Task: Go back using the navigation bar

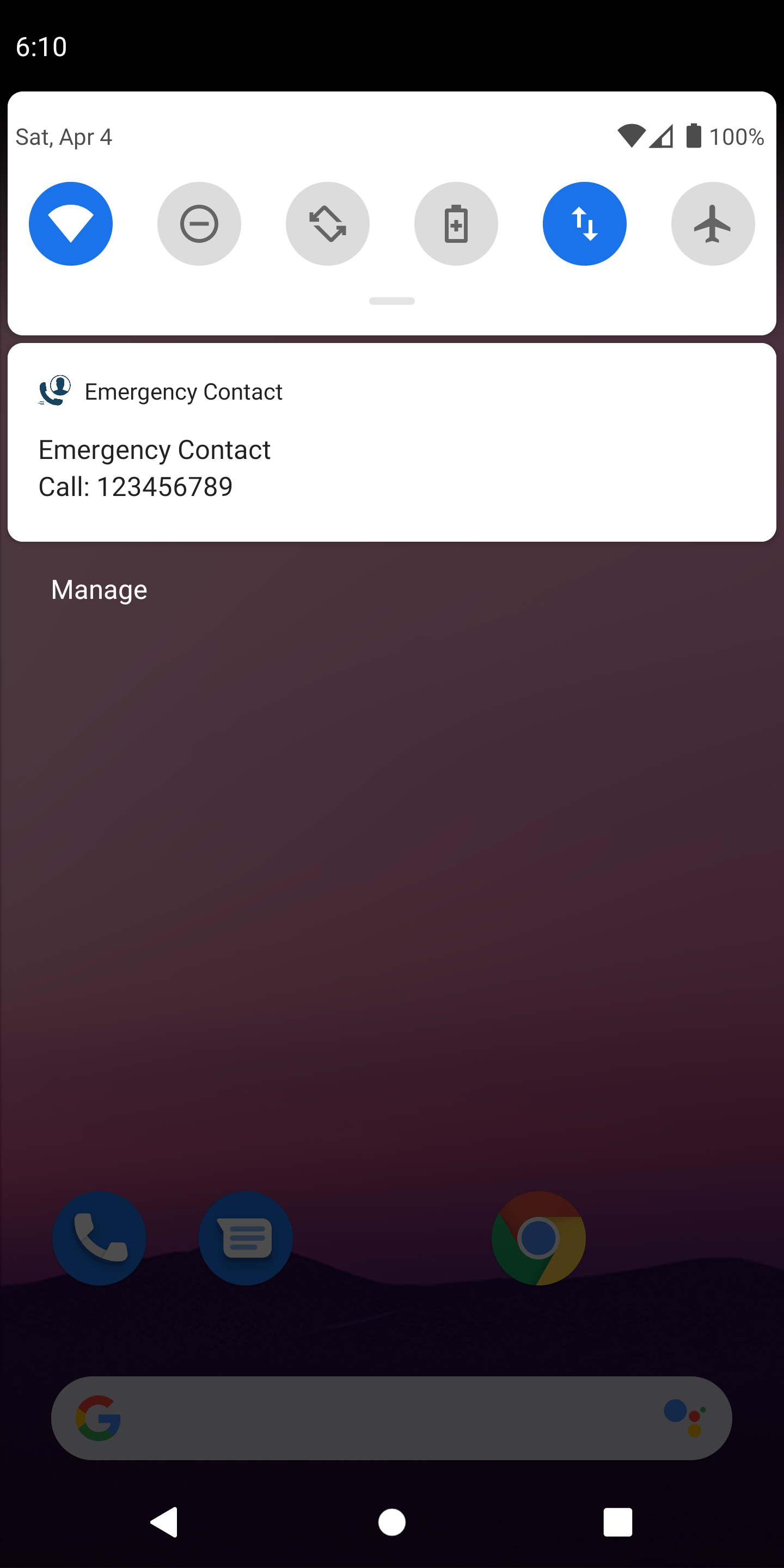Action: [164, 1522]
